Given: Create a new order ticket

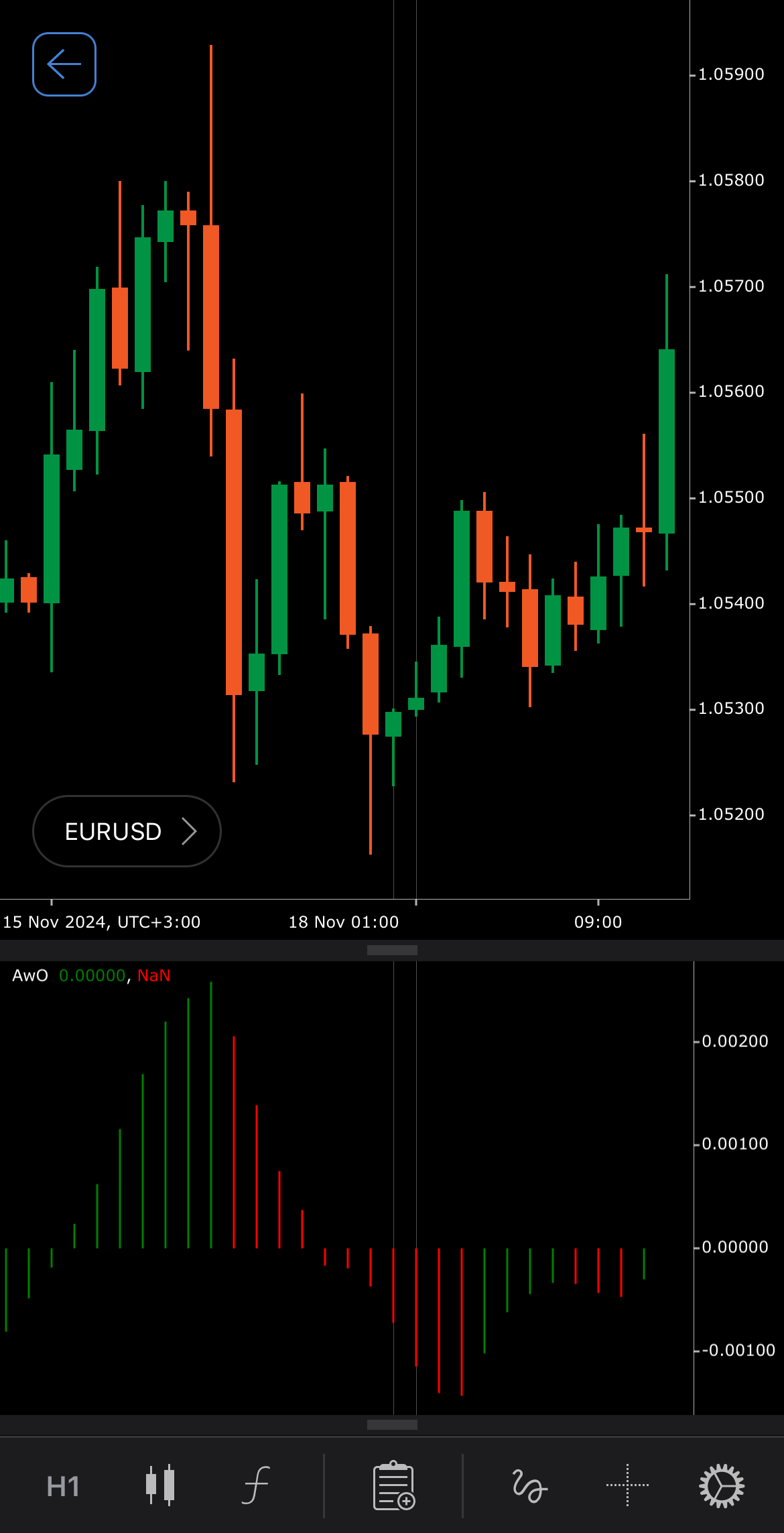Looking at the screenshot, I should (x=393, y=1485).
